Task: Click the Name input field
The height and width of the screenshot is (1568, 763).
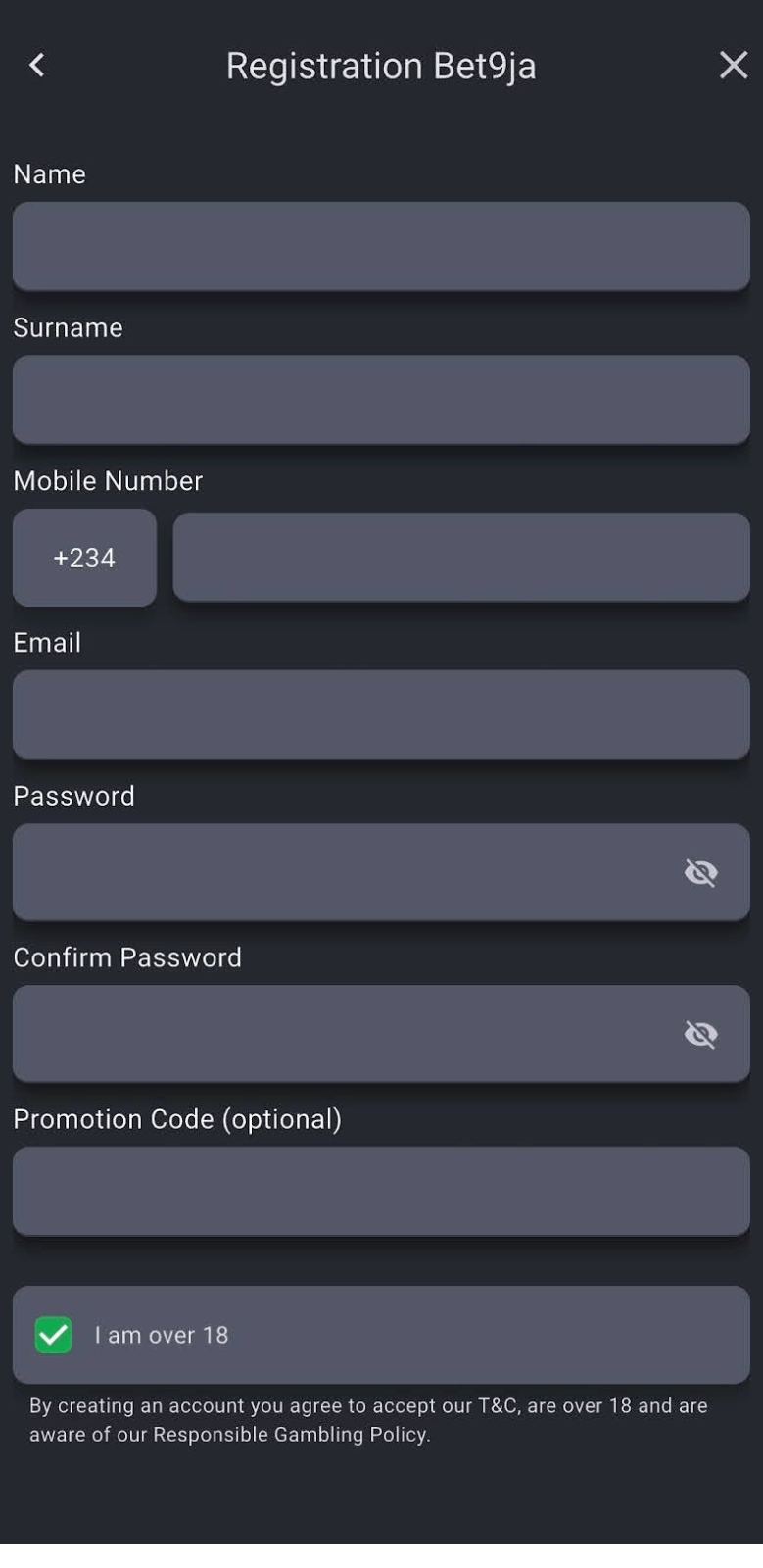Action: click(x=381, y=246)
